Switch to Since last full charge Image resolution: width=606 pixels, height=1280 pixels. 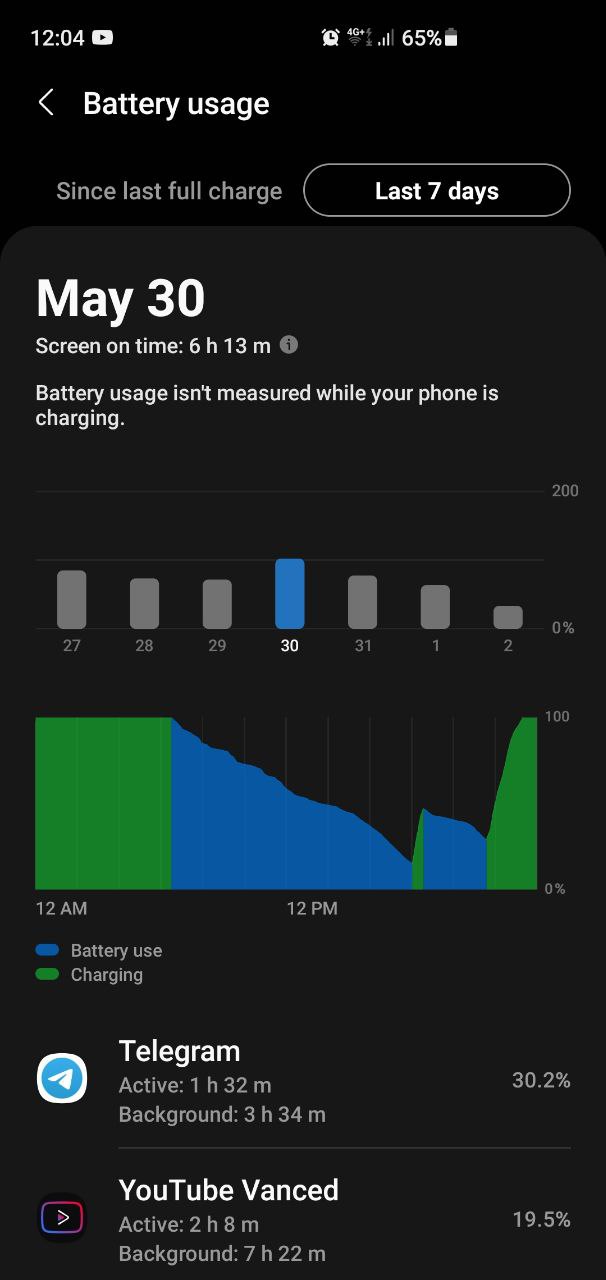(x=169, y=191)
